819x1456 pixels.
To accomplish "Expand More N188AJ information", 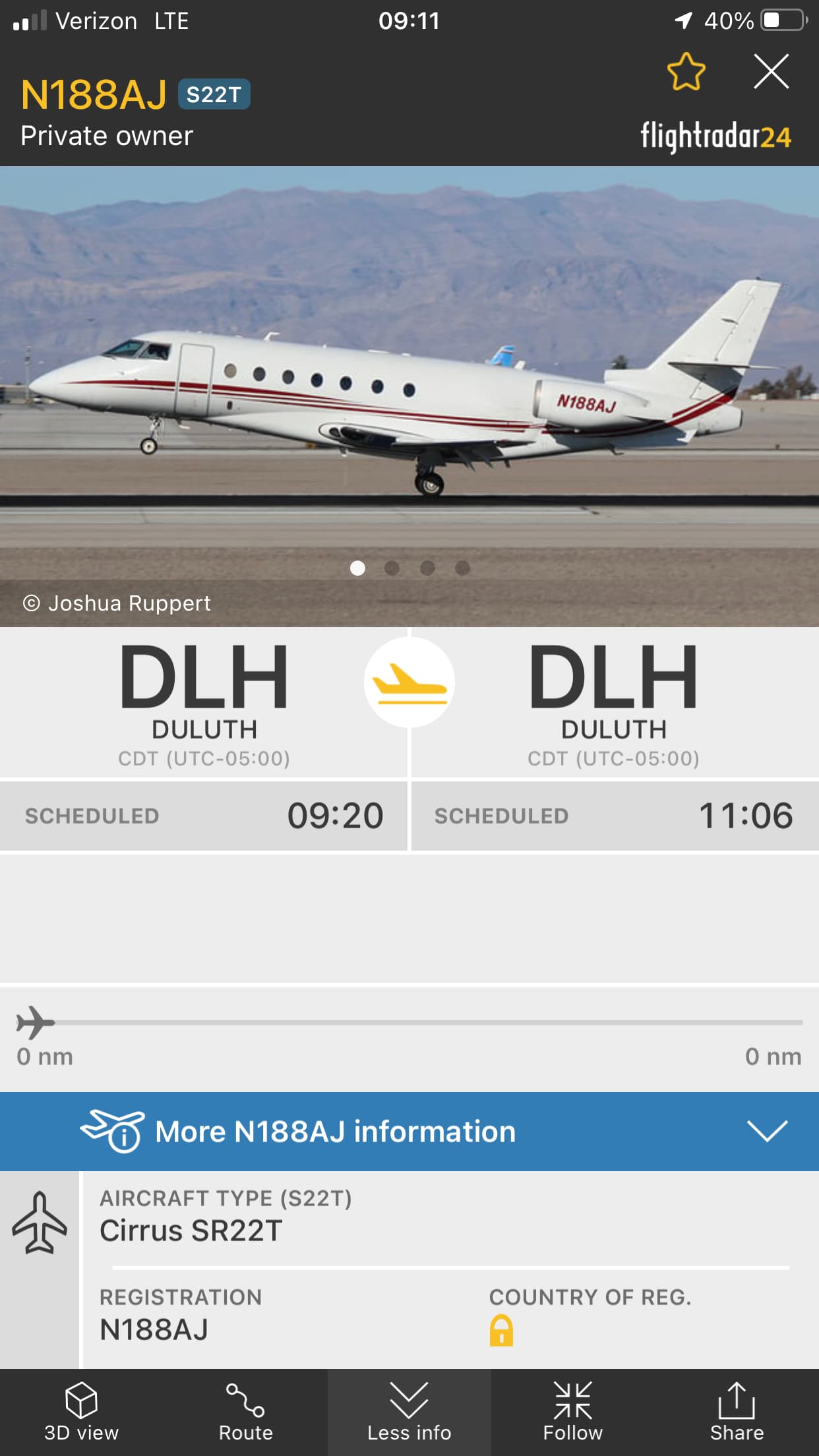I will 409,1132.
